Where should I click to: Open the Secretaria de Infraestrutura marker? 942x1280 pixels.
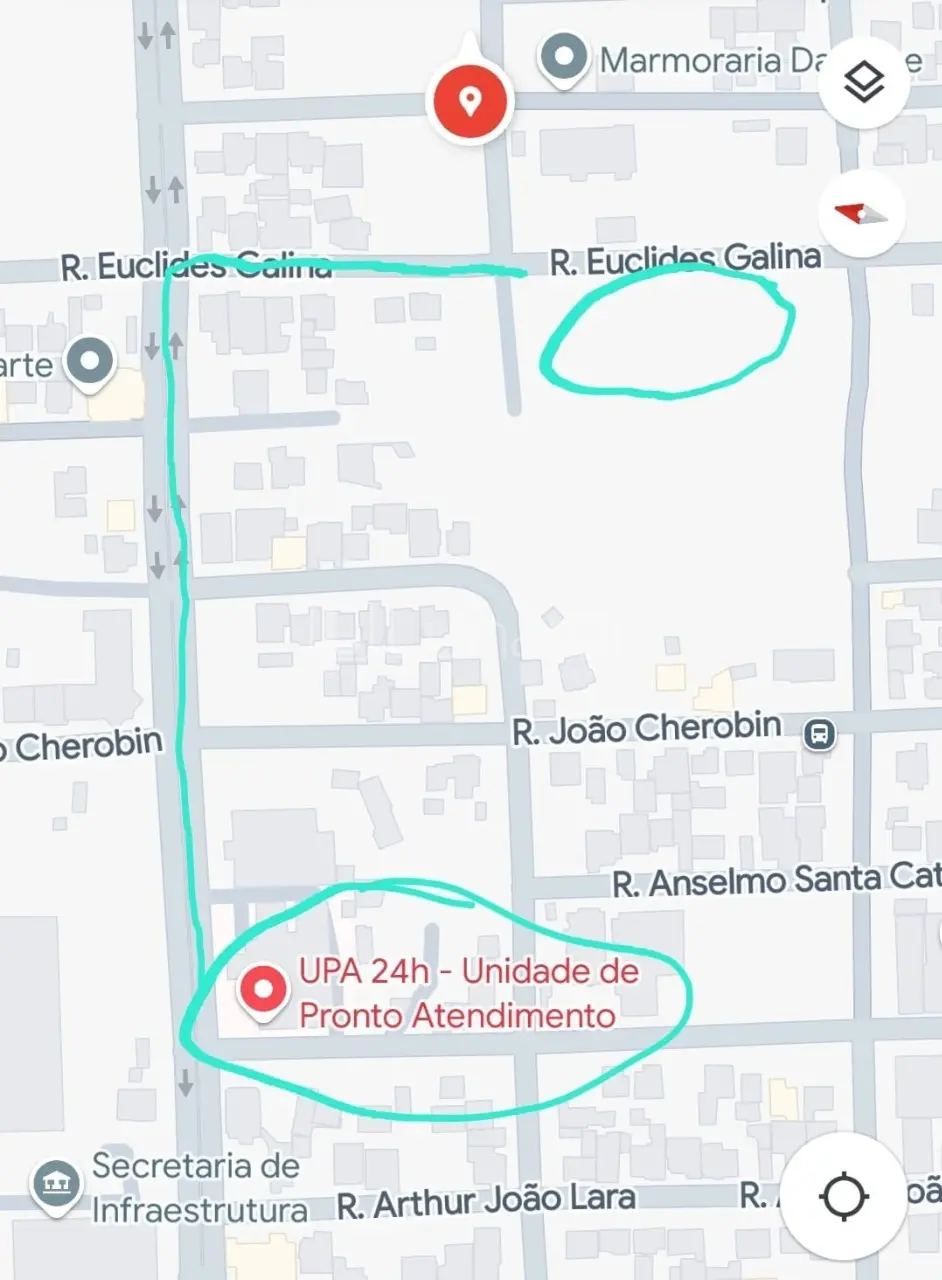(56, 1184)
